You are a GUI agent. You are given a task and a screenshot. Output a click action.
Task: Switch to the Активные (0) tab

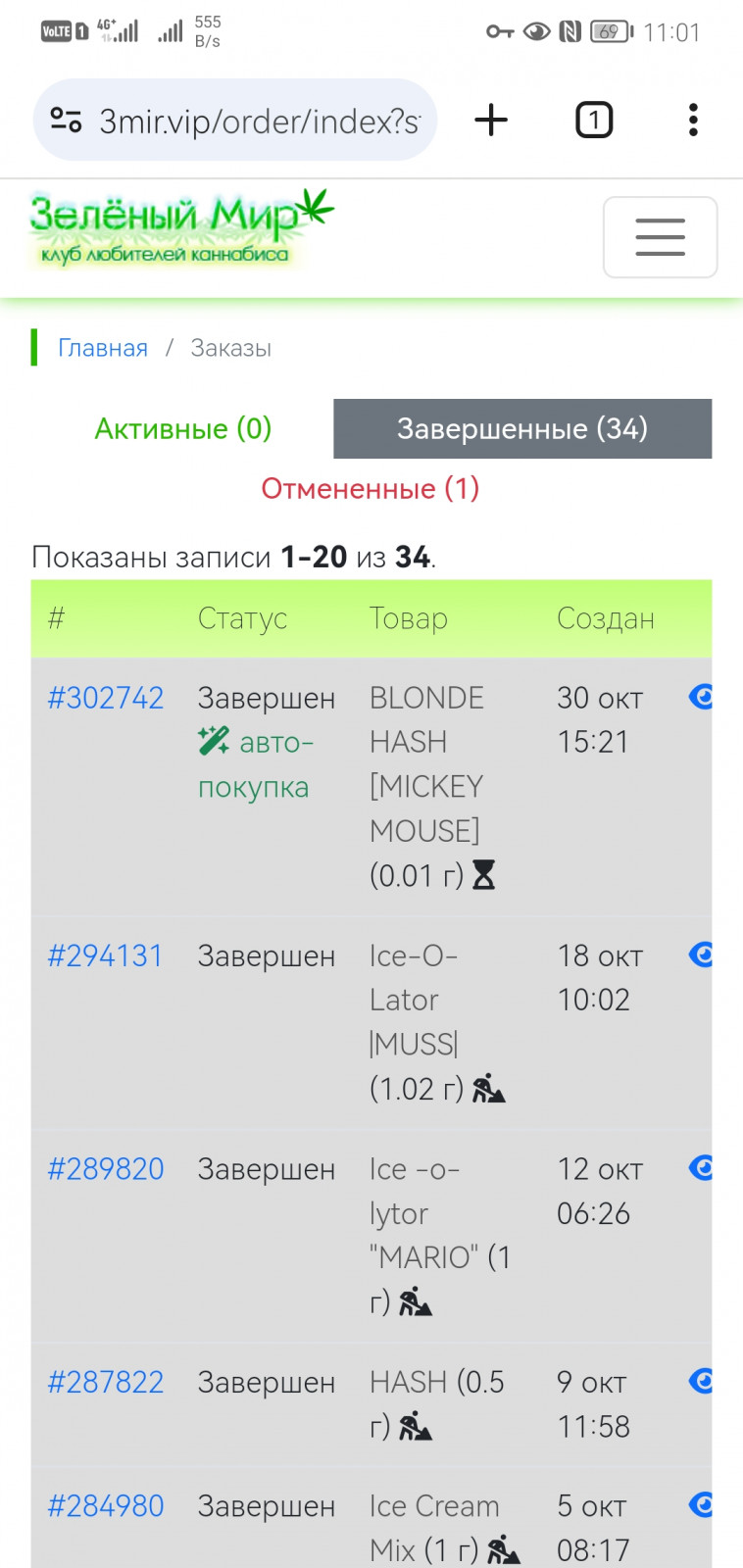(x=182, y=428)
